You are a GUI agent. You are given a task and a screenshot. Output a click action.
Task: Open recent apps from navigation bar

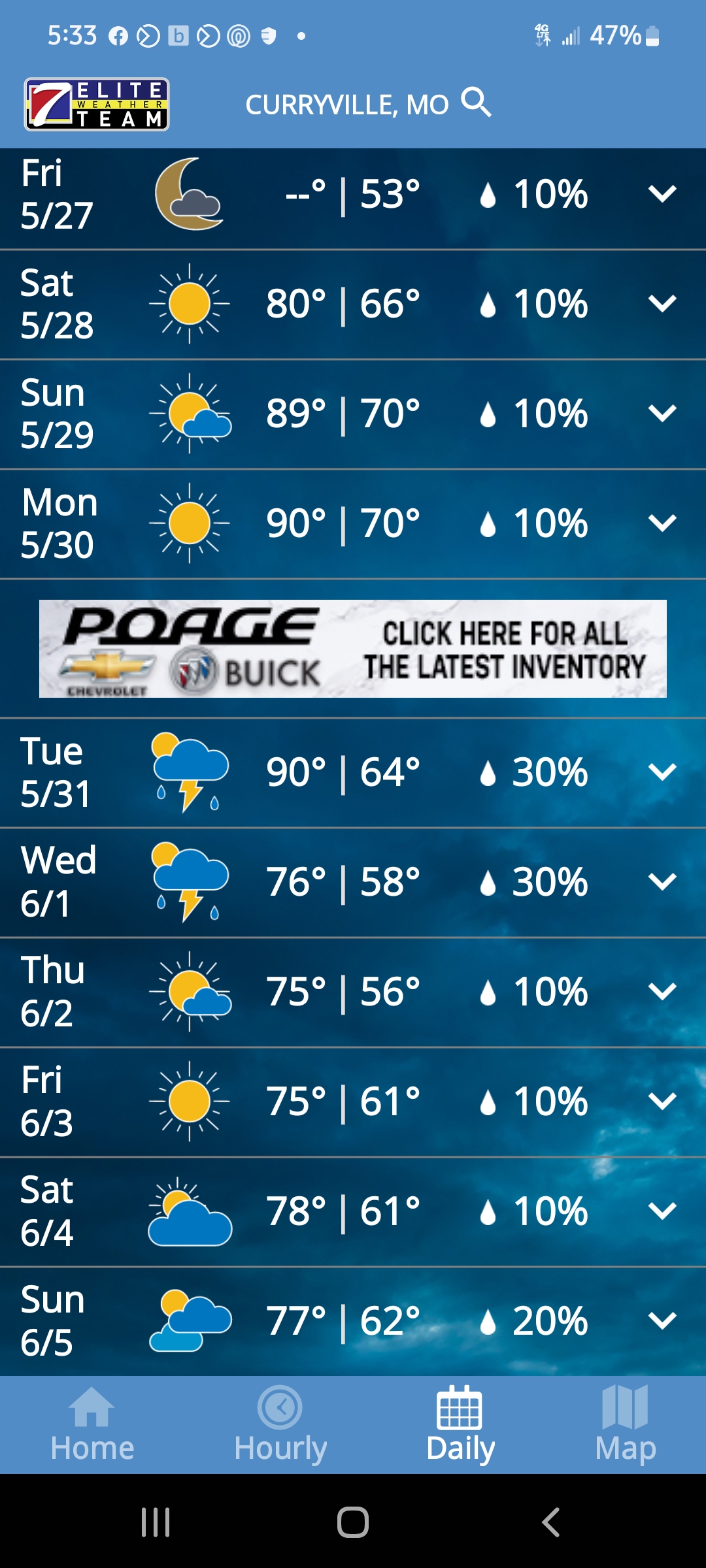click(156, 1522)
